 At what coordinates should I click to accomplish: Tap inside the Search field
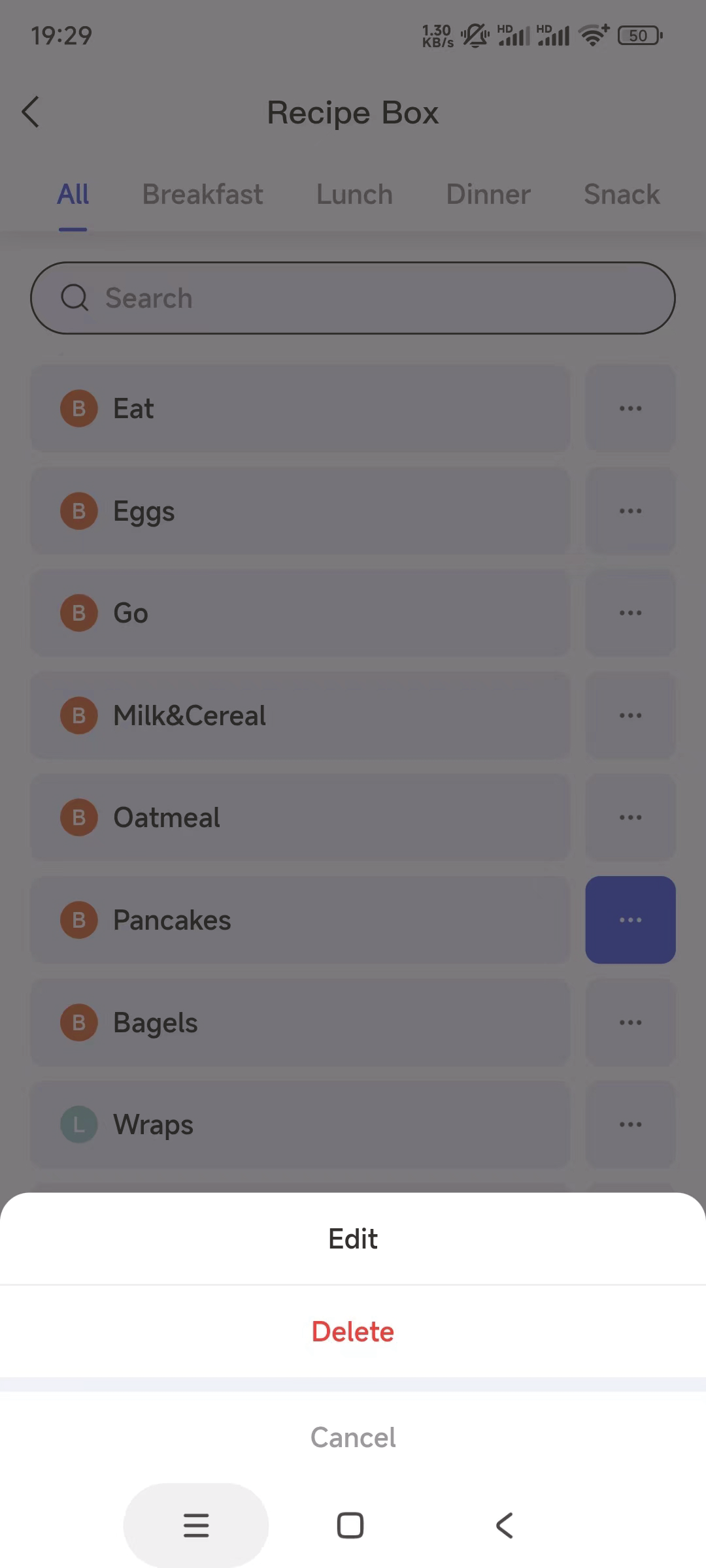(x=353, y=298)
